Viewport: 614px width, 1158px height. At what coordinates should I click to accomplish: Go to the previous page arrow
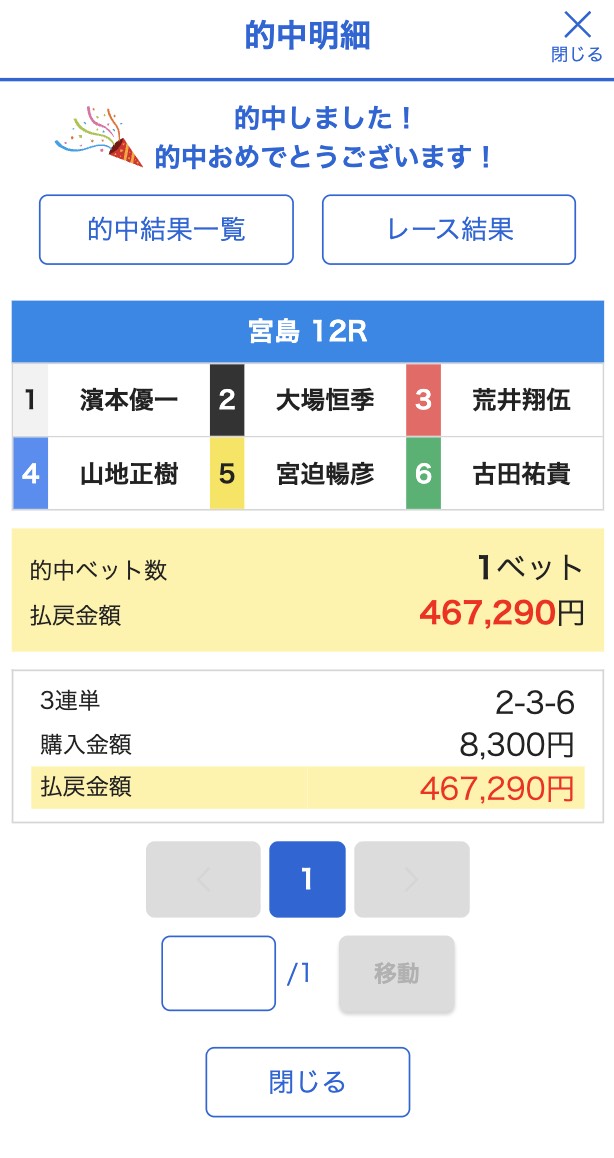click(203, 879)
